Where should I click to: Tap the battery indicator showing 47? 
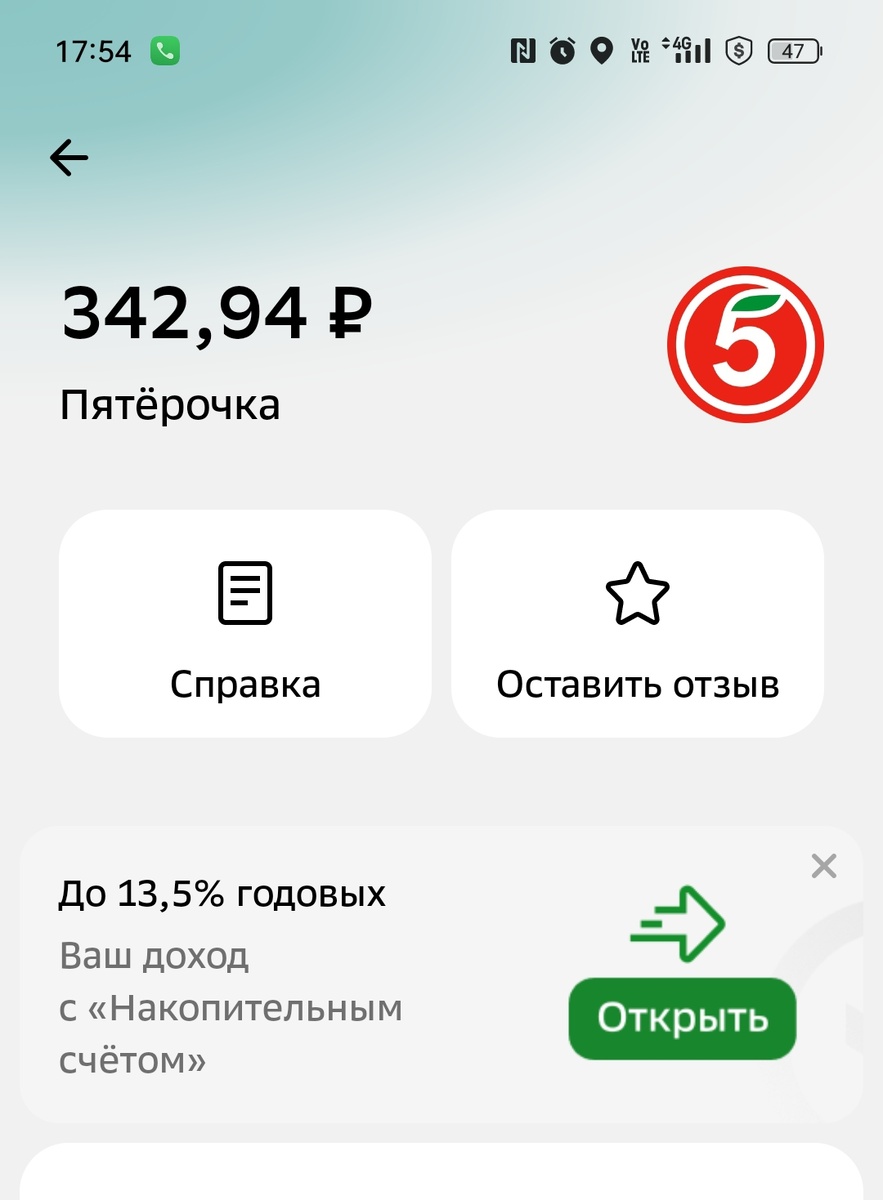793,48
